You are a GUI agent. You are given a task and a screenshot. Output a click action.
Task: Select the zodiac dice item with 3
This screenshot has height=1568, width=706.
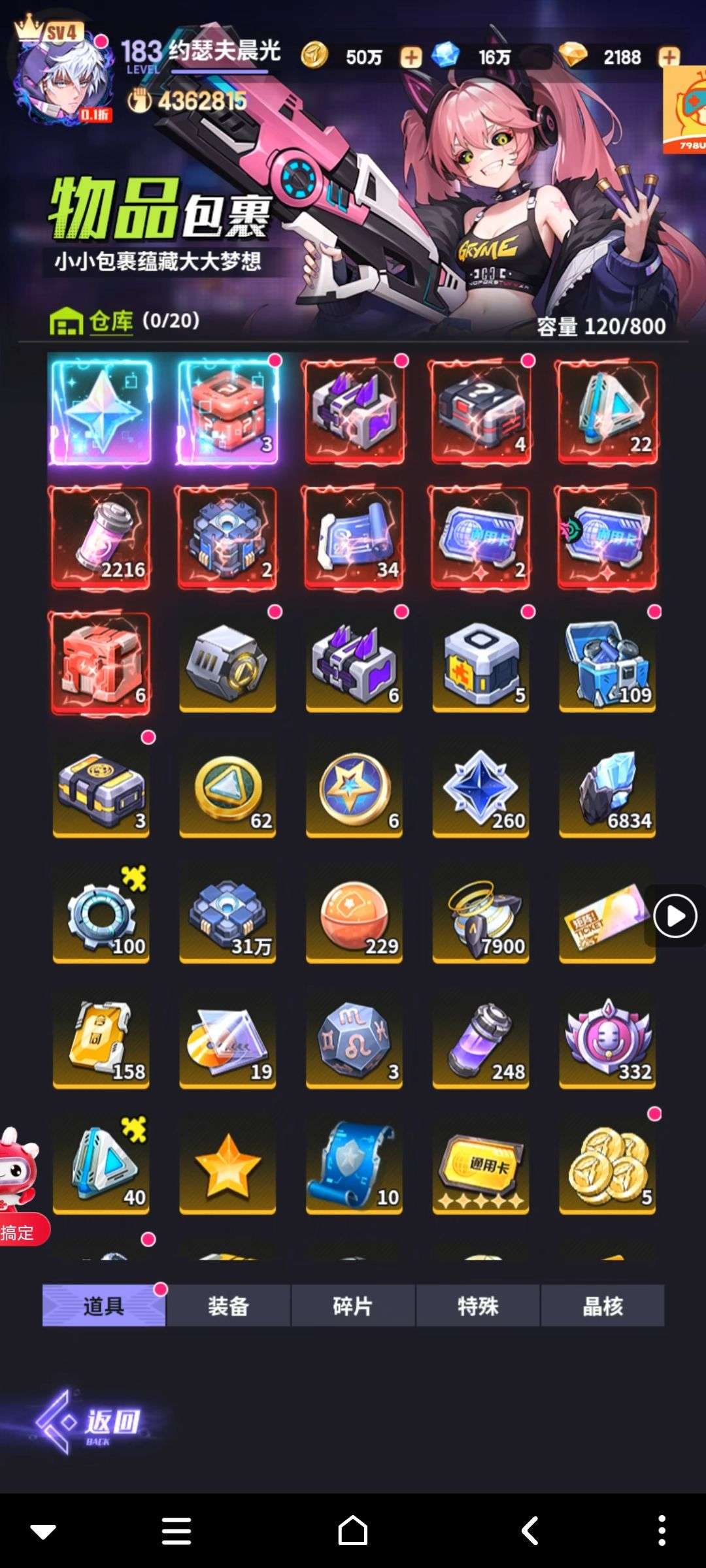click(354, 1039)
